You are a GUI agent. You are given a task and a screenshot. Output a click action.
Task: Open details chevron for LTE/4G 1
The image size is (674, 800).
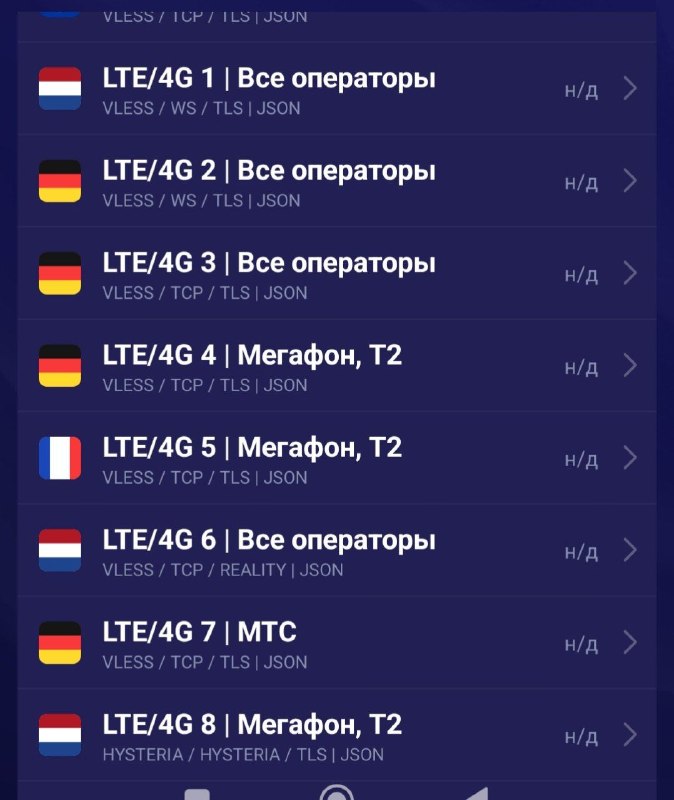pos(631,88)
